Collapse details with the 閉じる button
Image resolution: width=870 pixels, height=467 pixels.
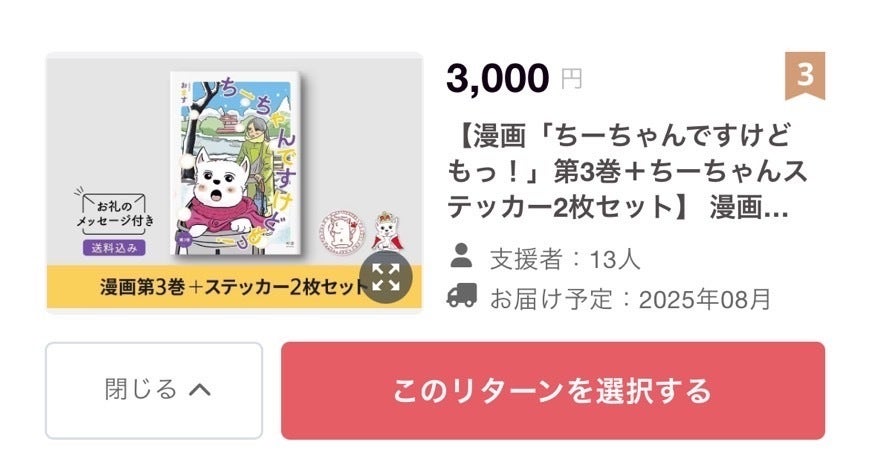click(154, 390)
